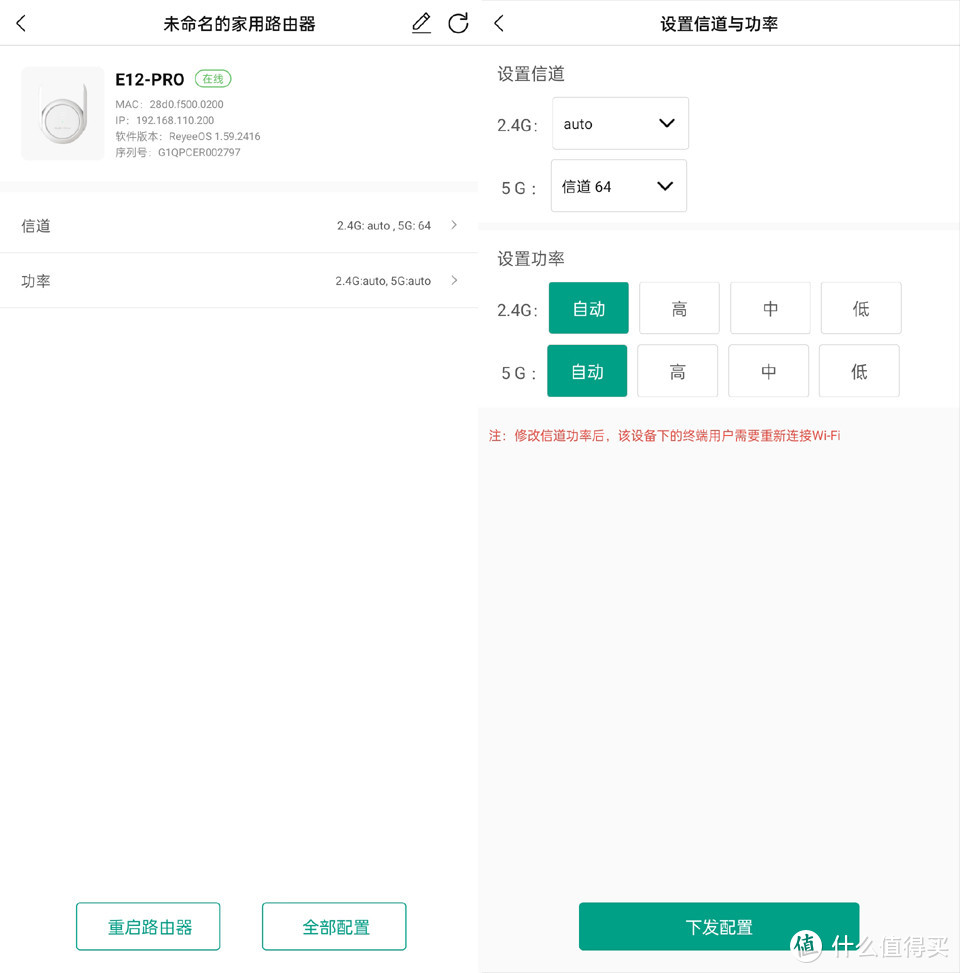Click the E12-PRO router product image

pos(62,113)
